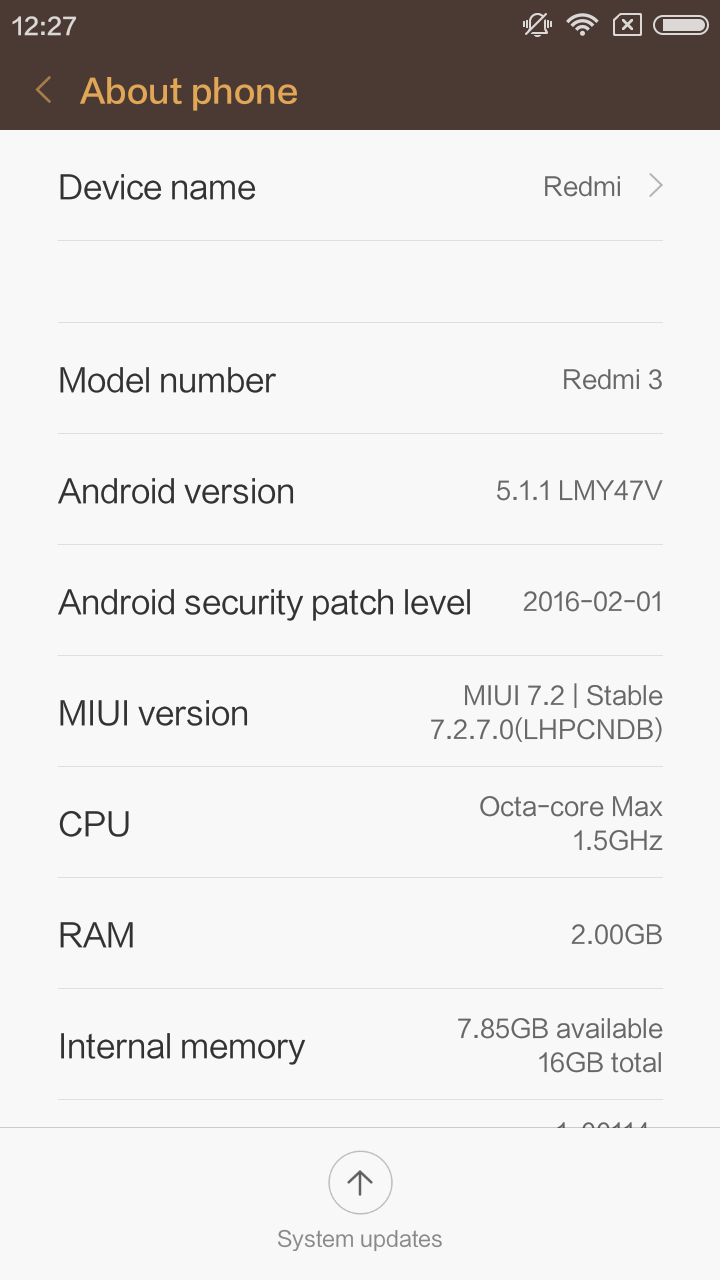Tap the RAM row
The width and height of the screenshot is (720, 1280).
click(360, 934)
